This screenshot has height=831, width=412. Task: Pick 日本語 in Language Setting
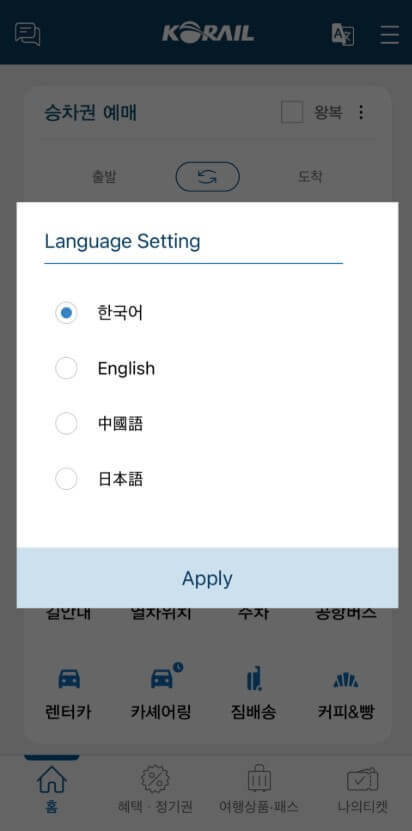point(66,479)
